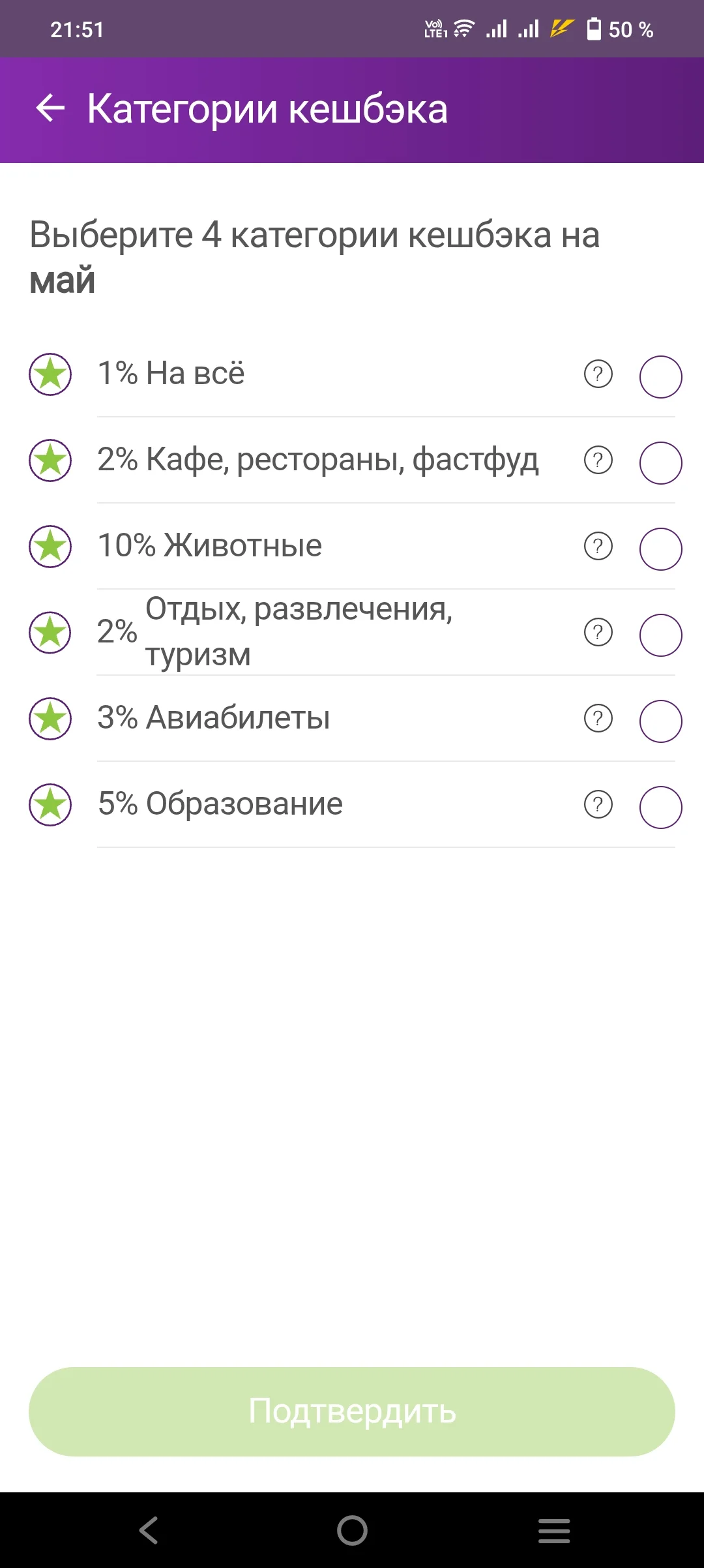This screenshot has height=1568, width=704.
Task: Open help for the "5% Образование" category
Action: [598, 805]
